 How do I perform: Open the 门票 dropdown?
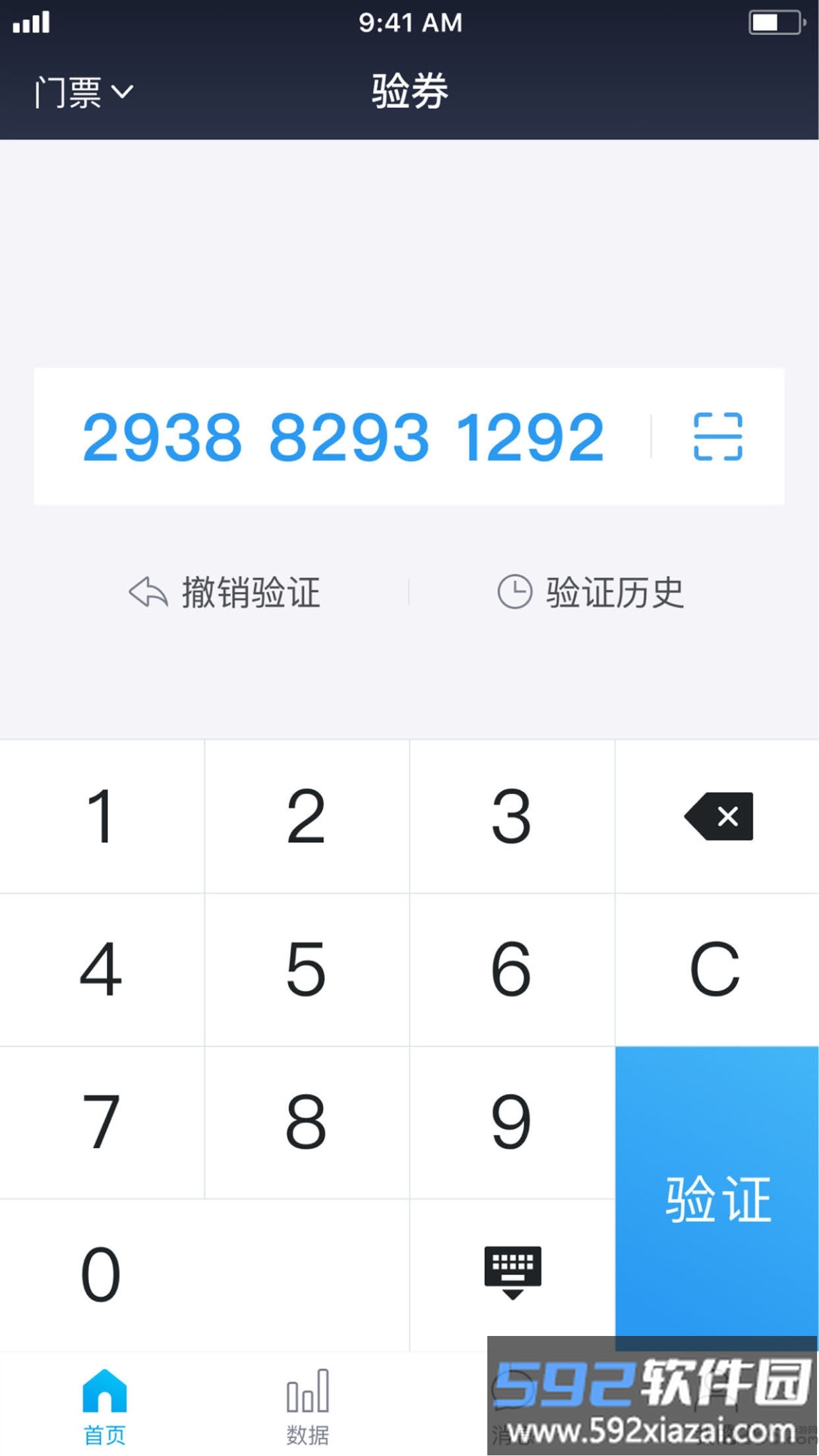(83, 92)
